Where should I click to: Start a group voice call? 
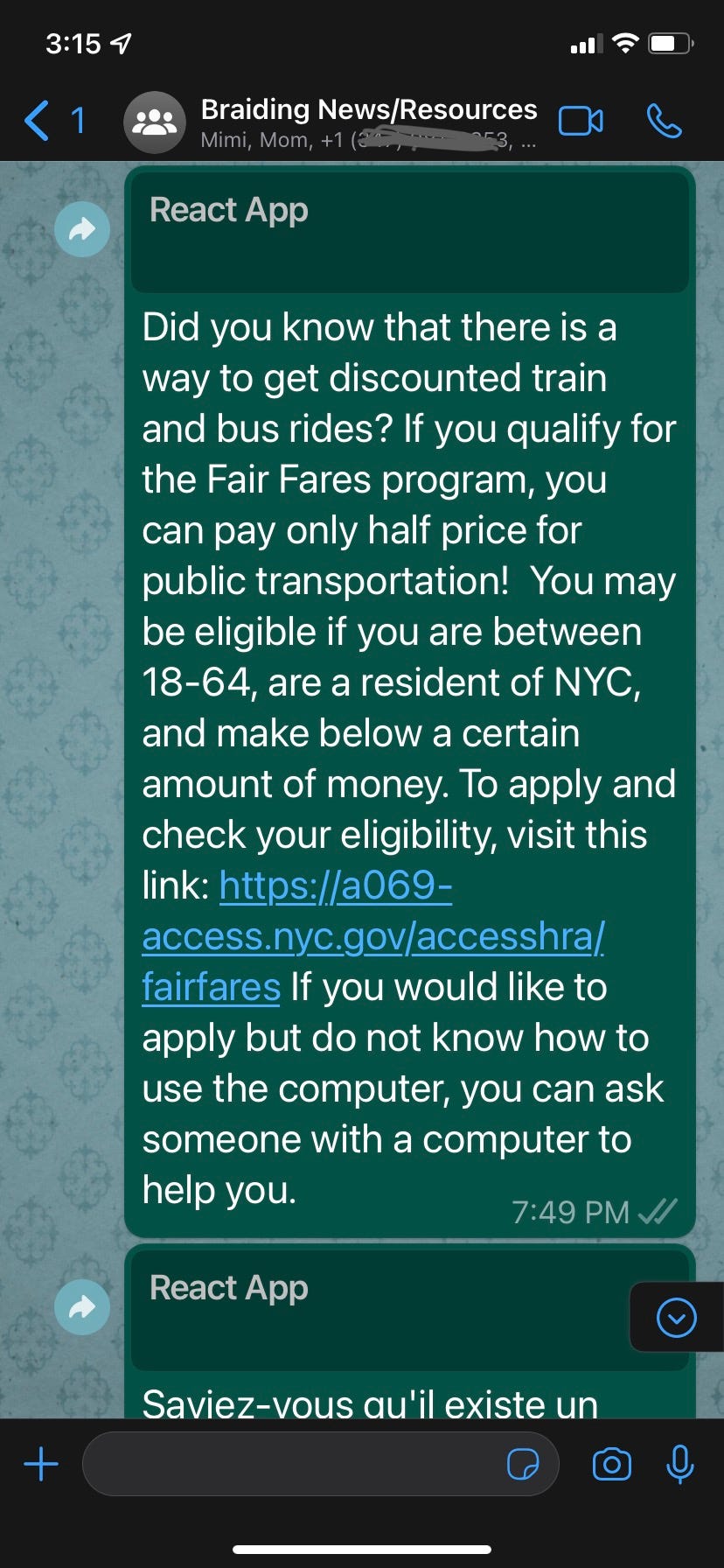coord(664,121)
